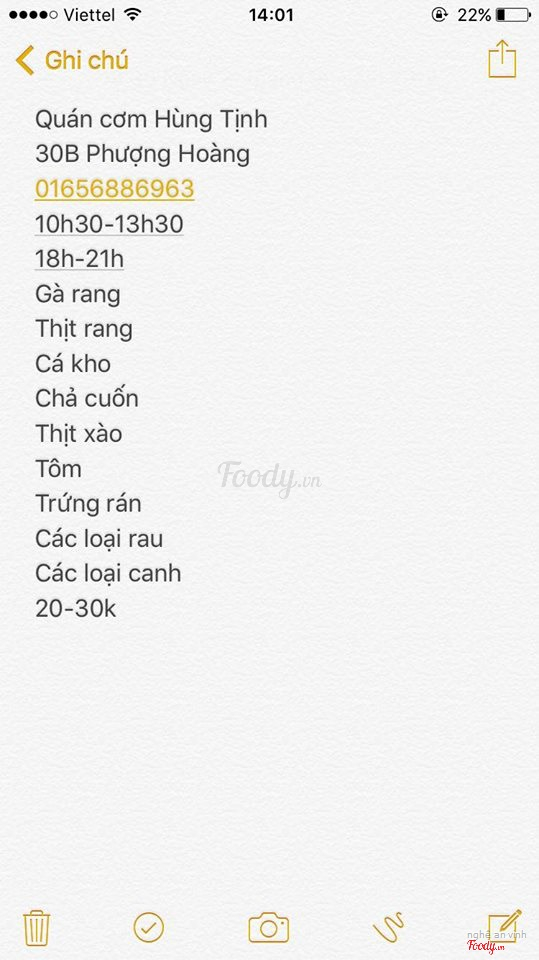Call the phone number 01656886963
The width and height of the screenshot is (539, 960).
[115, 189]
